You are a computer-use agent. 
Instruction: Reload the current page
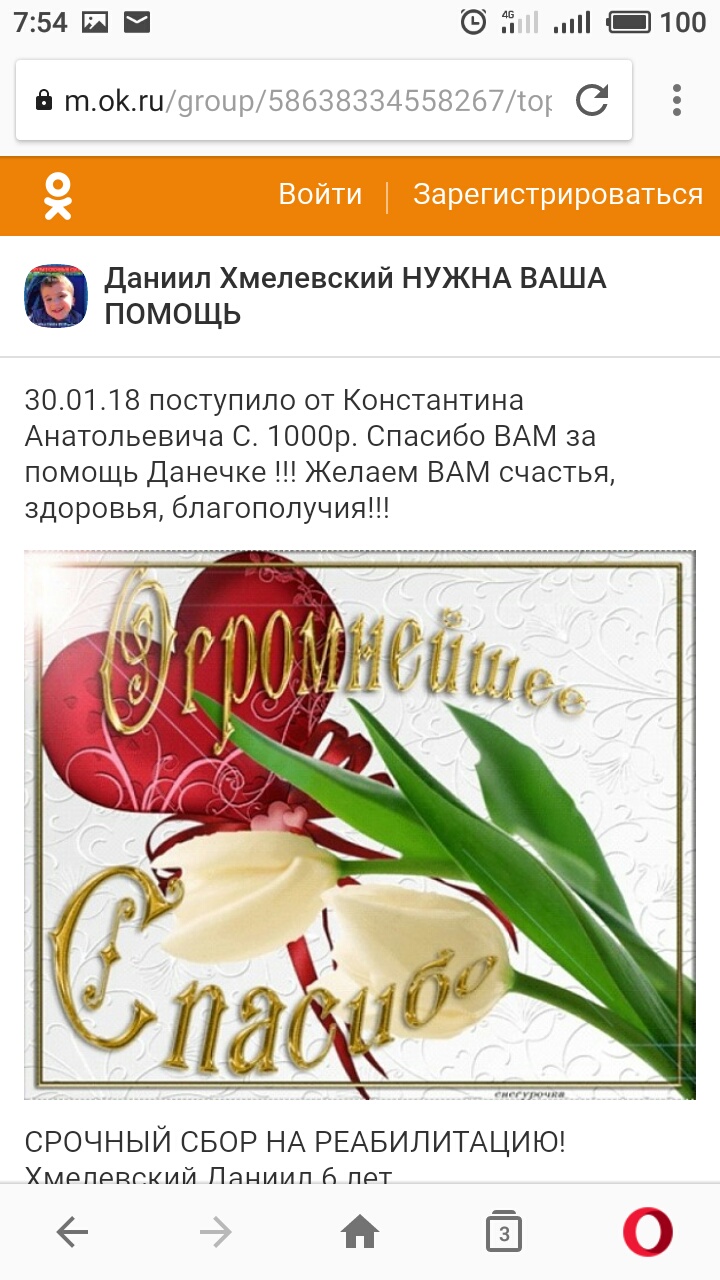(592, 100)
